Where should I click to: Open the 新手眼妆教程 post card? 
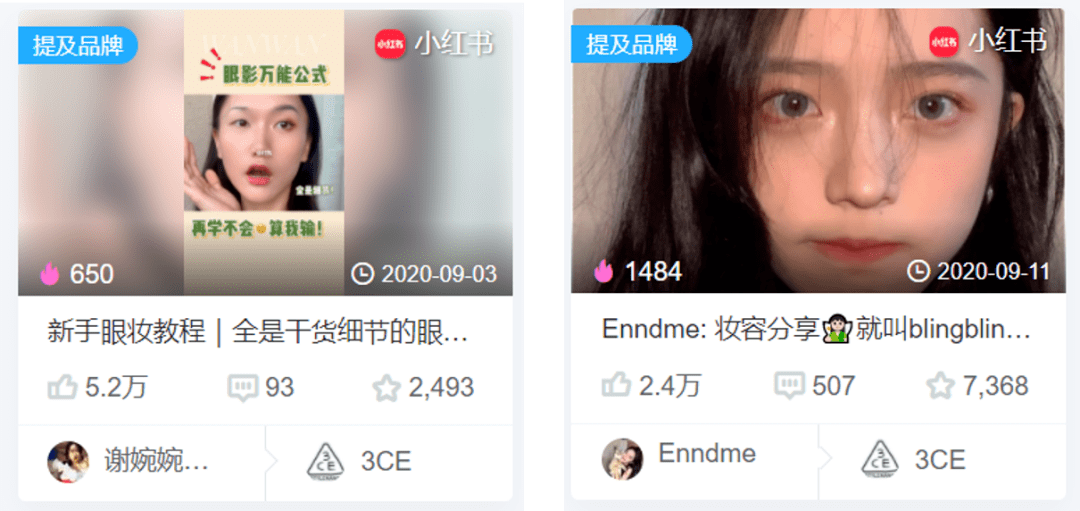pos(258,332)
